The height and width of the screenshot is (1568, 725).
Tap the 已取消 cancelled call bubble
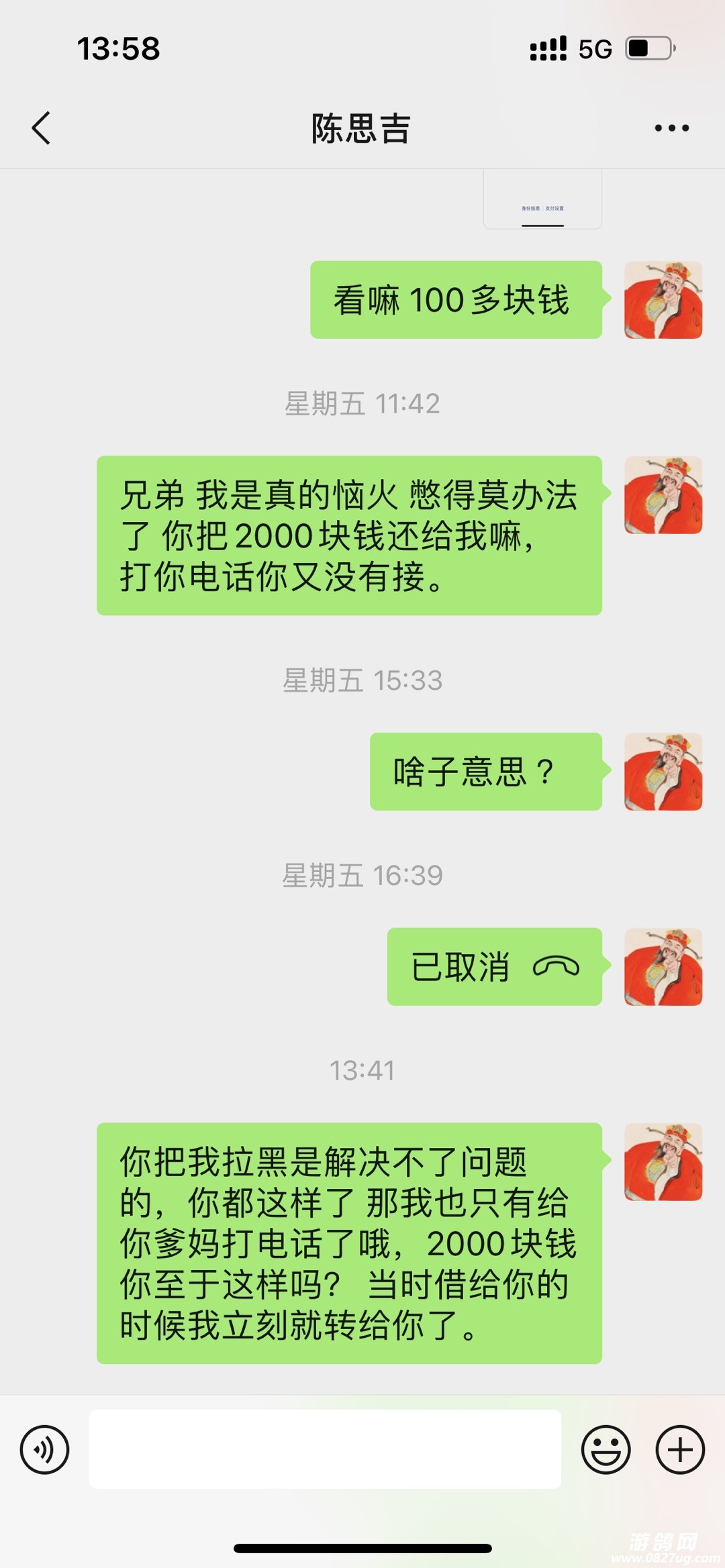[494, 966]
